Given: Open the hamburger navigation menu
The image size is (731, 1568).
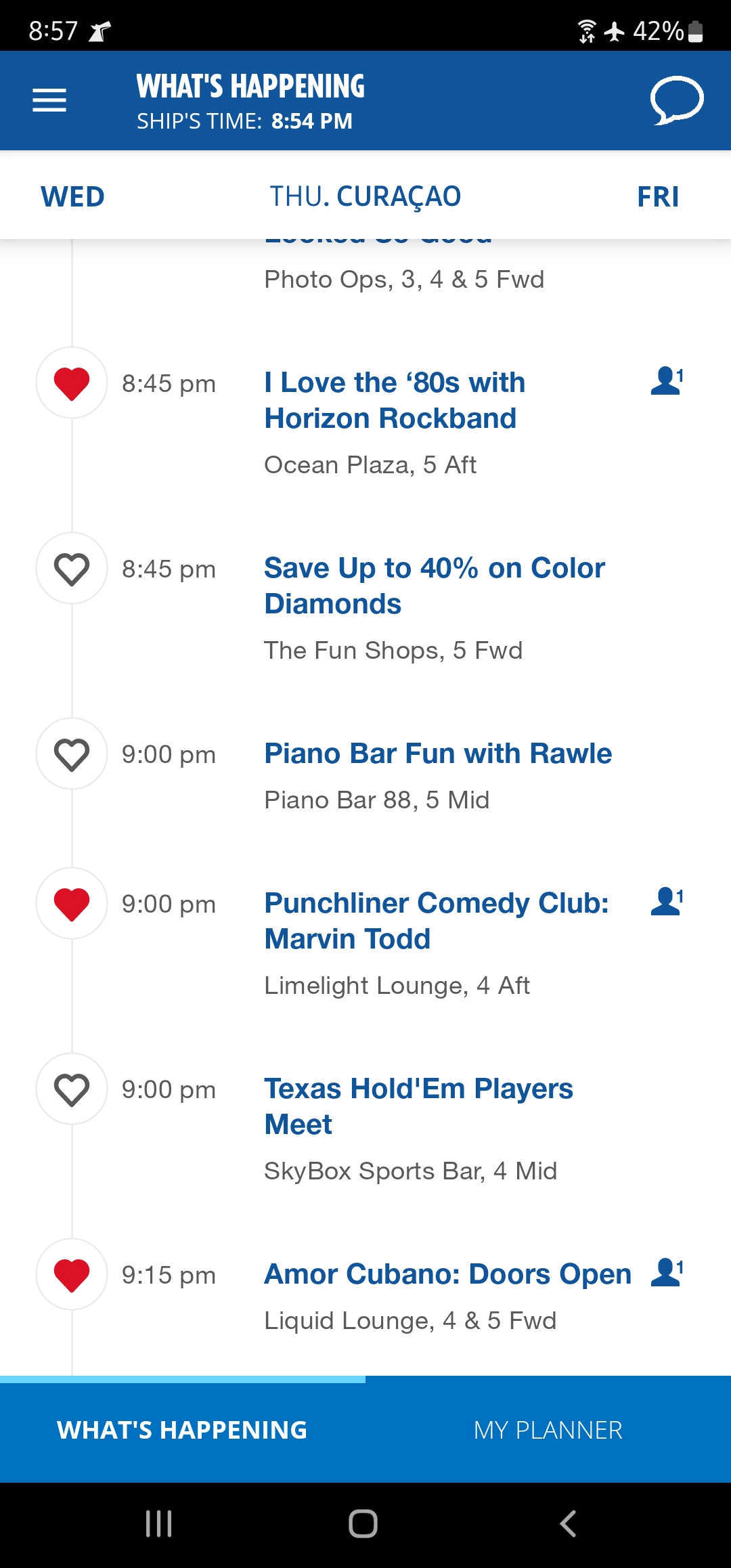Looking at the screenshot, I should coord(49,100).
